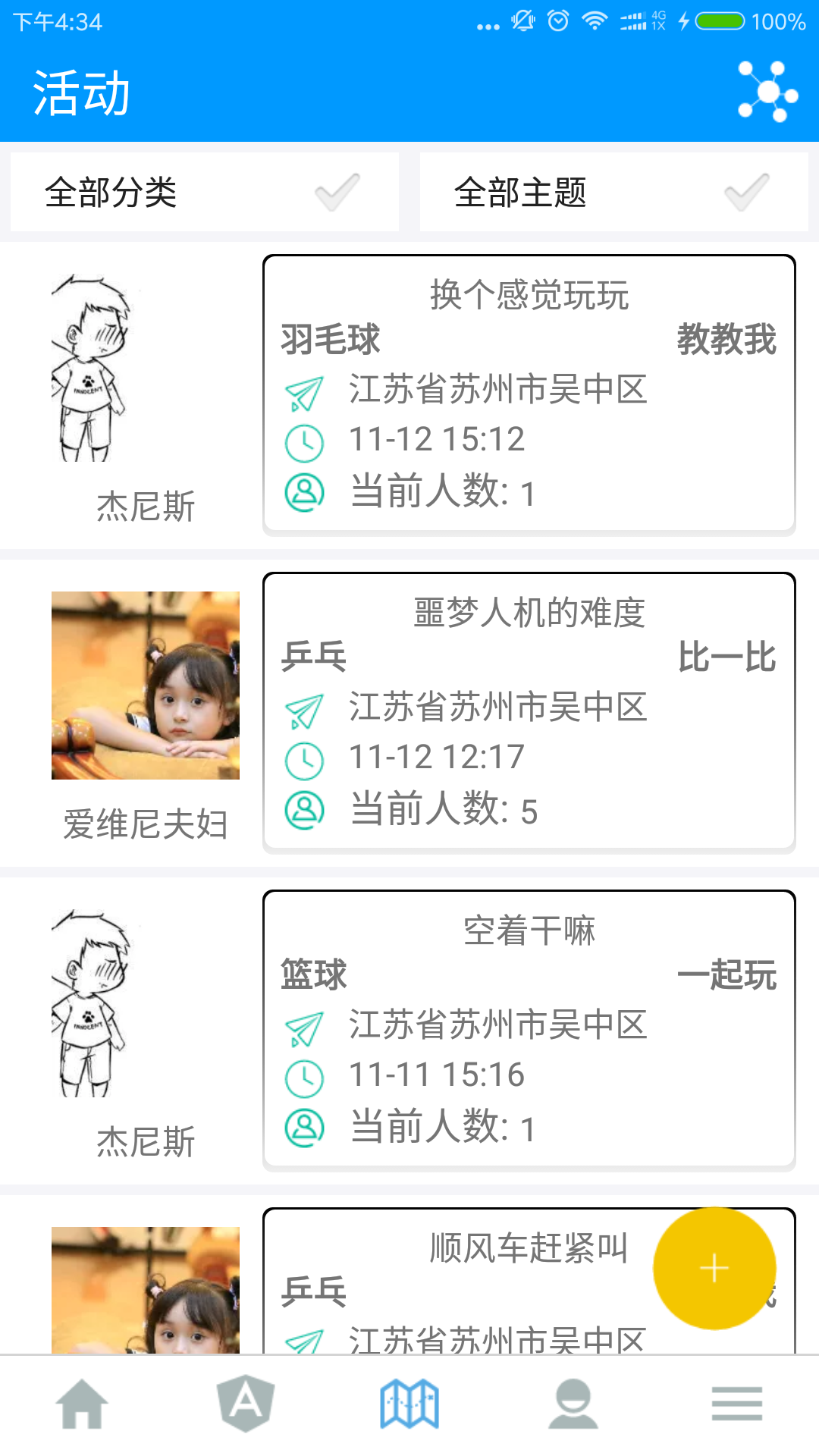
Task: Create a new activity with the plus button
Action: click(714, 1268)
